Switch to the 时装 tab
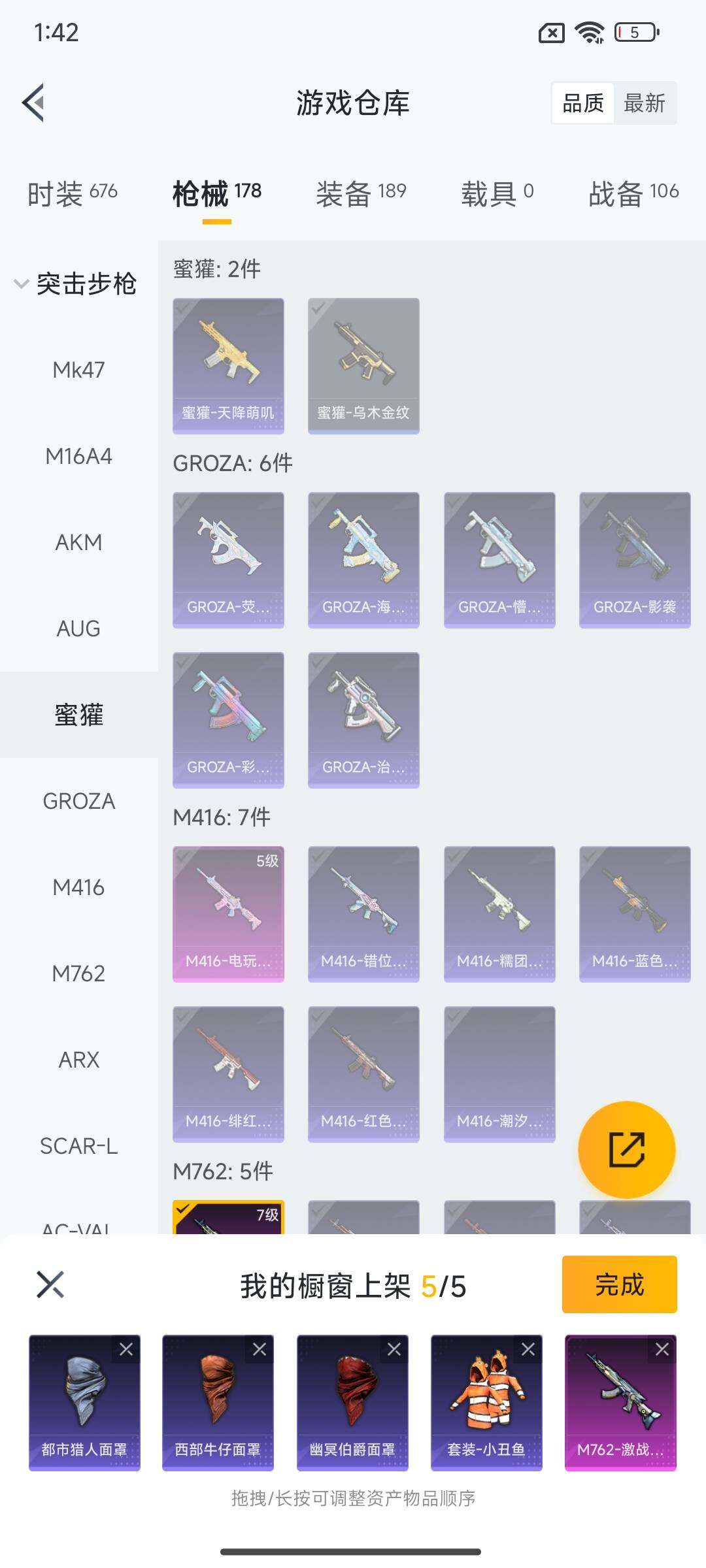The height and width of the screenshot is (1568, 706). coord(72,193)
